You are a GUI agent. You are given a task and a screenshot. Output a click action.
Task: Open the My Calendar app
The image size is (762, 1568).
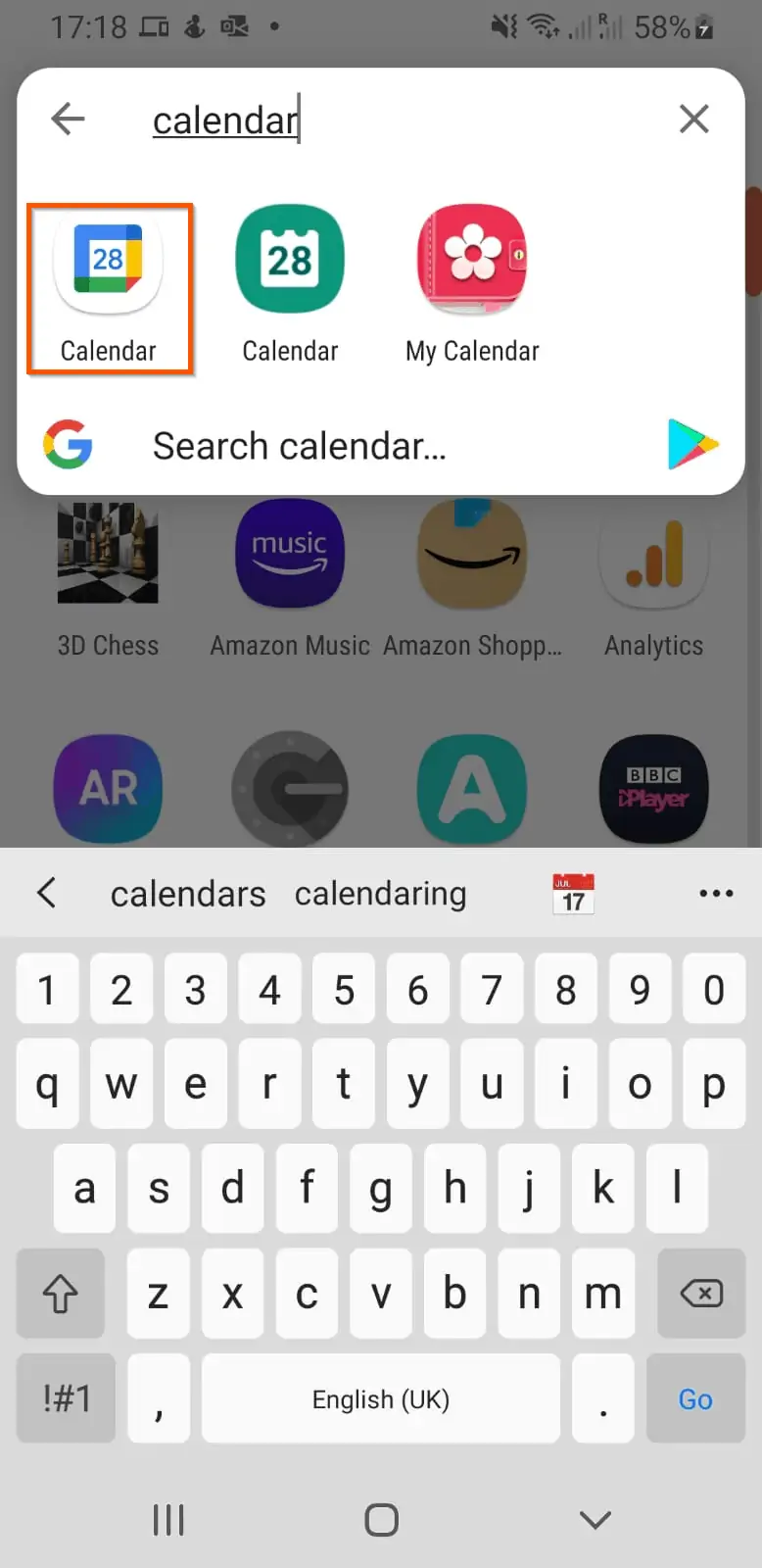[472, 284]
